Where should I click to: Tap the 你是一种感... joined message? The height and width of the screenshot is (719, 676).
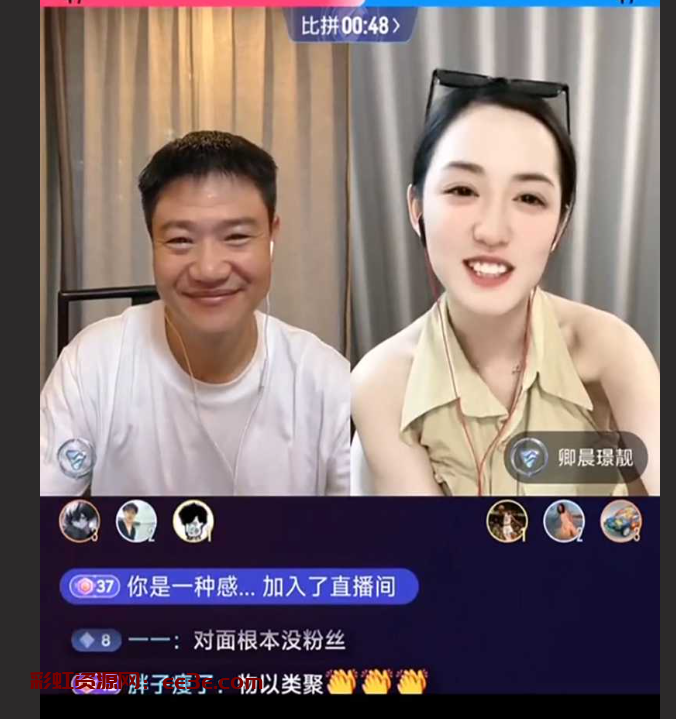coord(238,587)
